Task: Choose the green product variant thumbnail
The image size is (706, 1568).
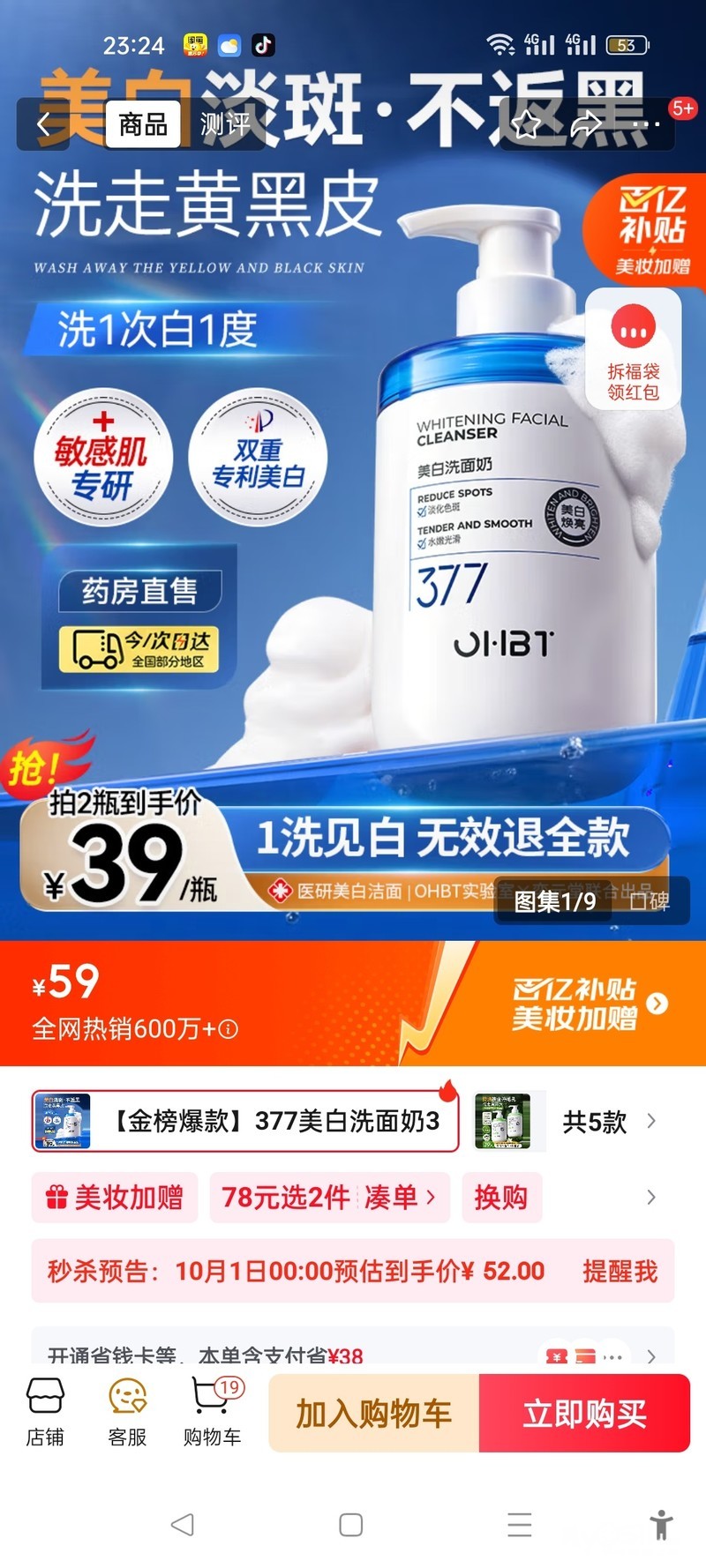Action: pyautogui.click(x=502, y=1121)
